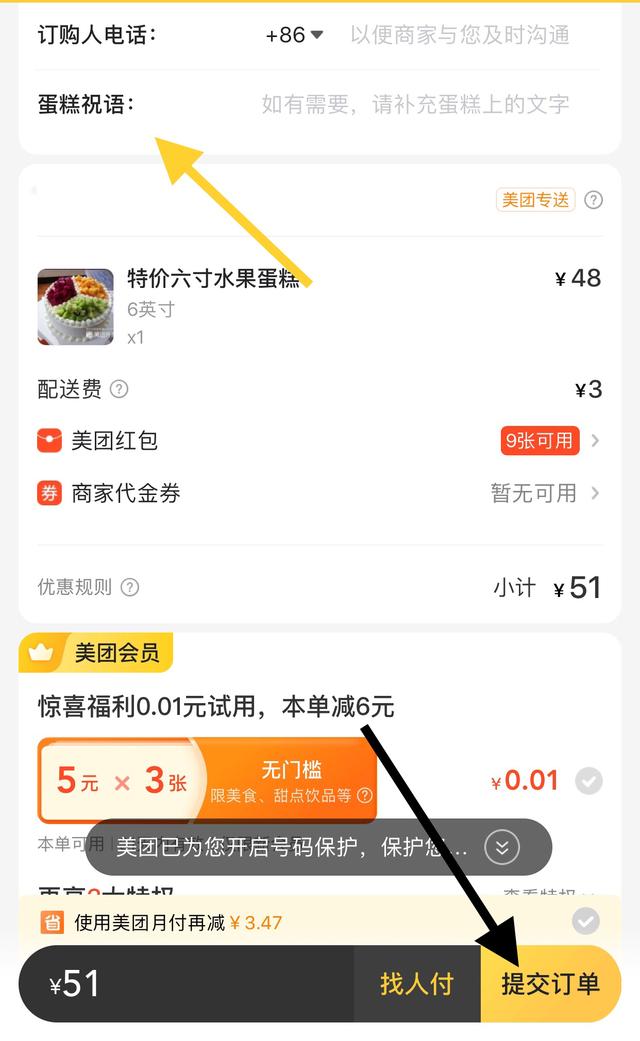Submit the order with 提交订单
The width and height of the screenshot is (640, 1041).
[550, 984]
